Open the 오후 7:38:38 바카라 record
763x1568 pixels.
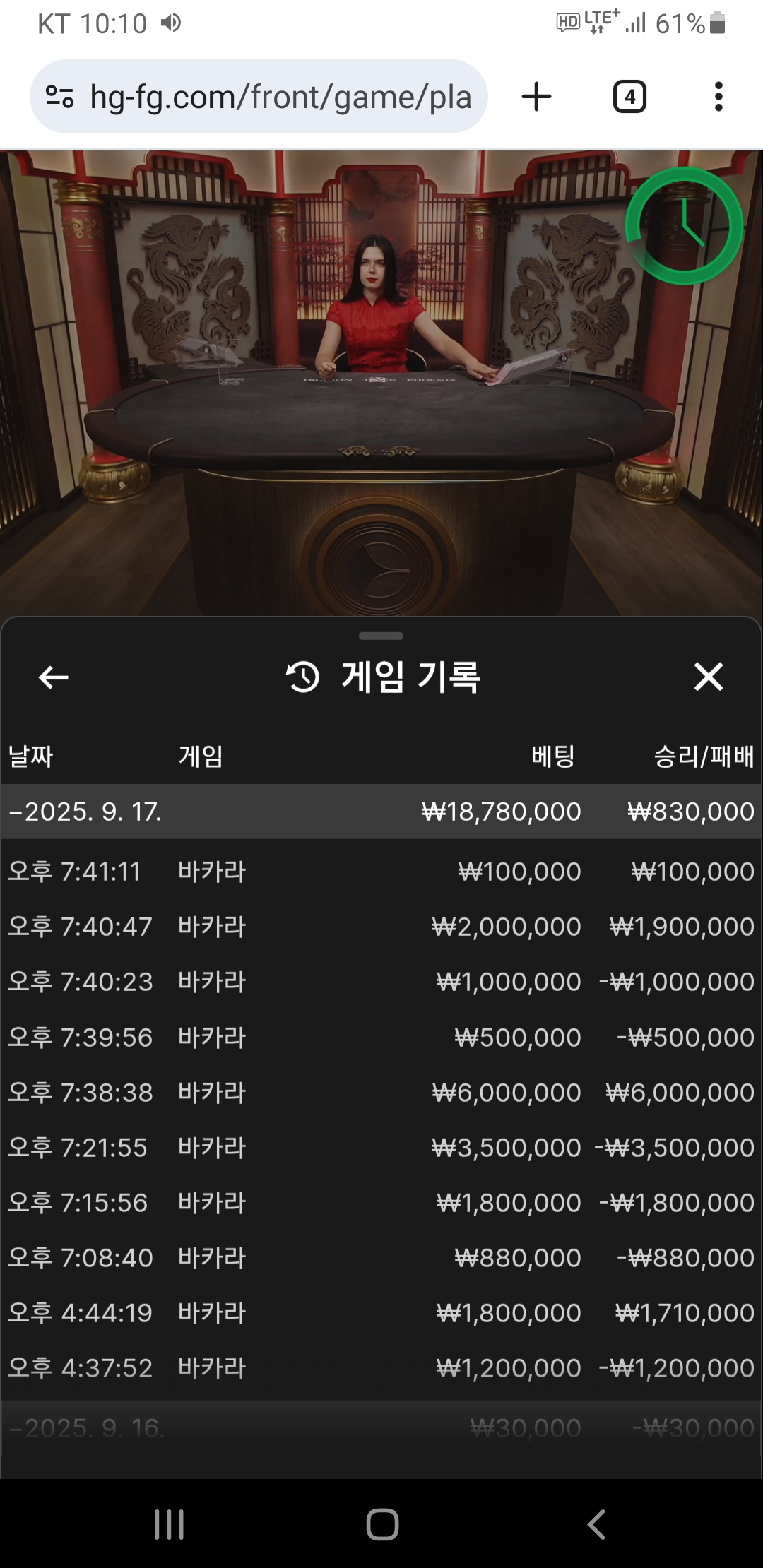pos(381,1093)
